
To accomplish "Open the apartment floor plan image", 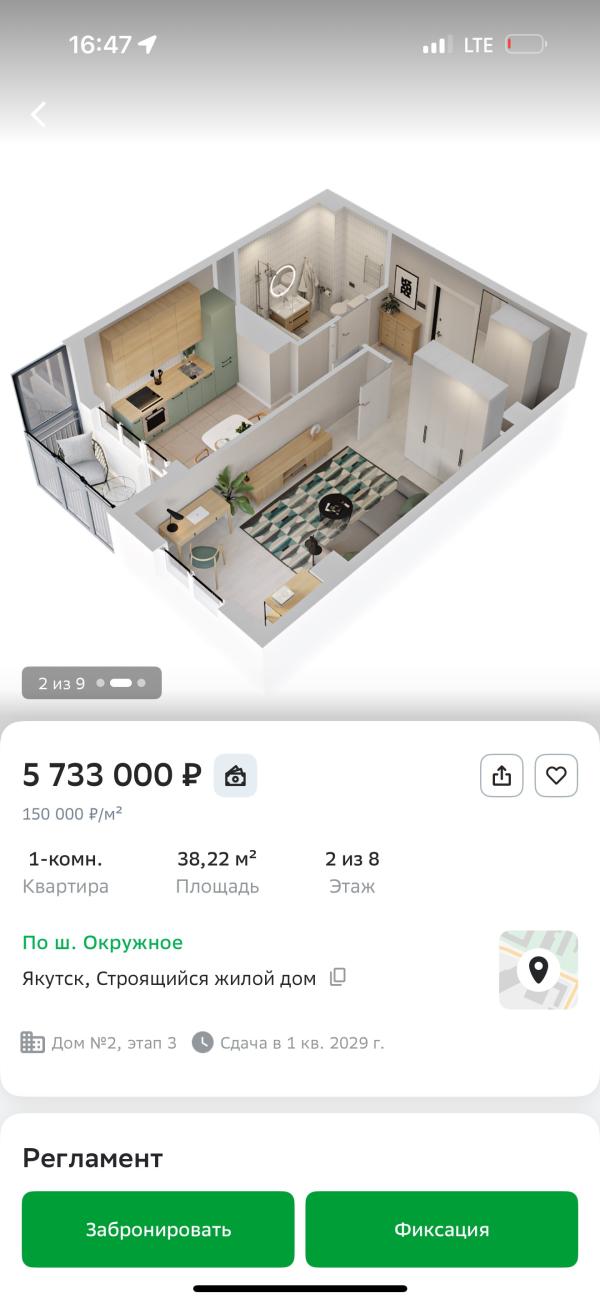I will 298,420.
